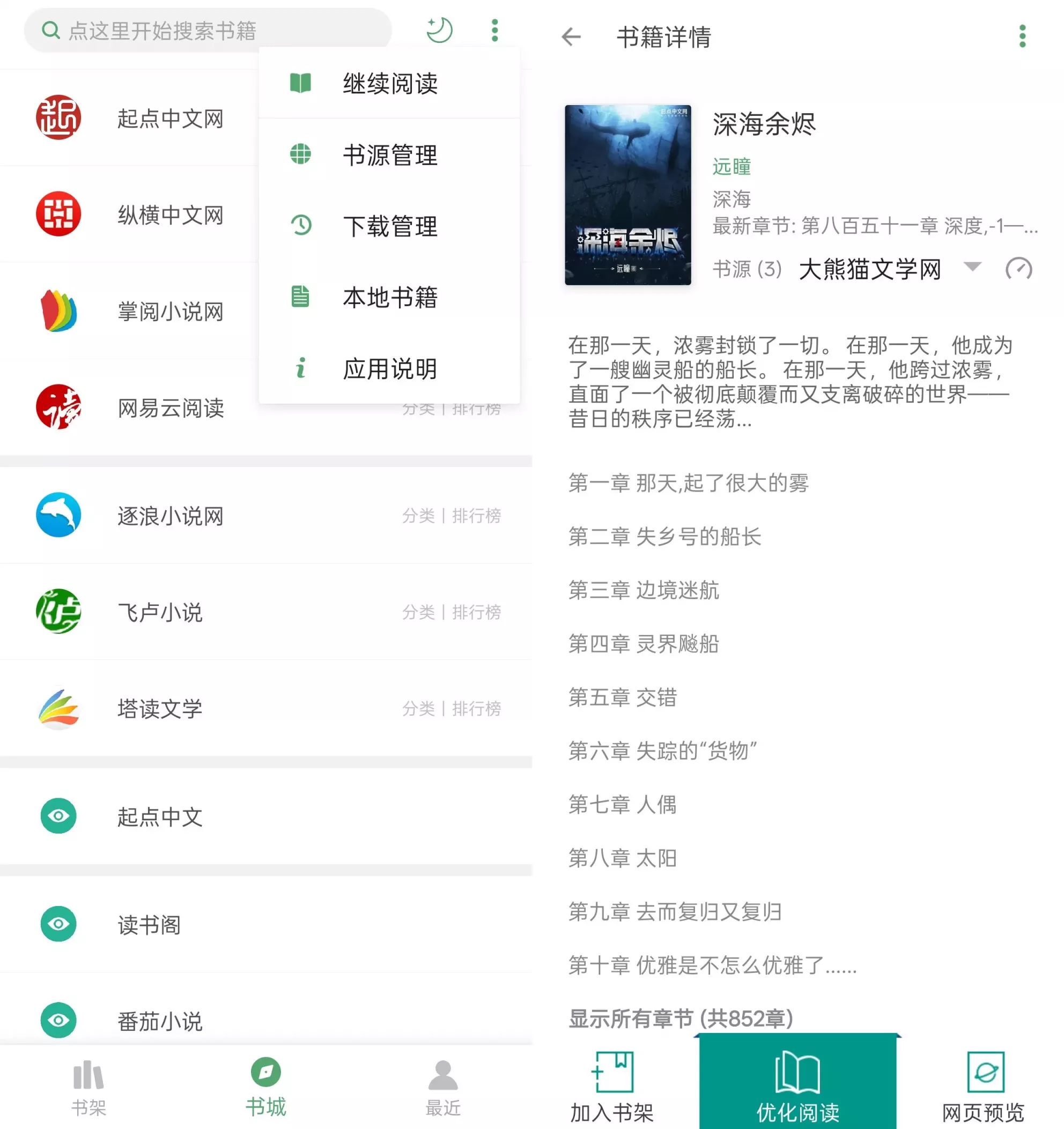
Task: Select 书源管理 from the menu
Action: click(x=390, y=155)
